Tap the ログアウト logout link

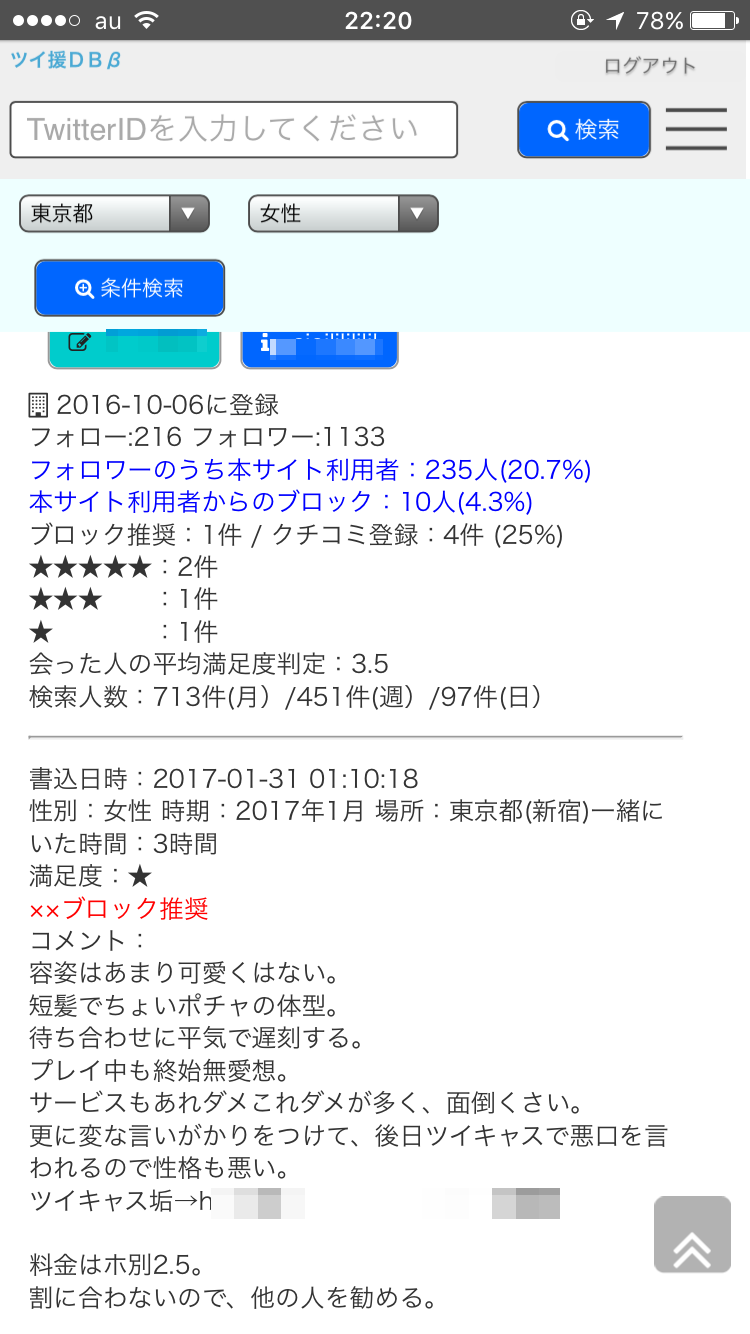click(x=650, y=67)
